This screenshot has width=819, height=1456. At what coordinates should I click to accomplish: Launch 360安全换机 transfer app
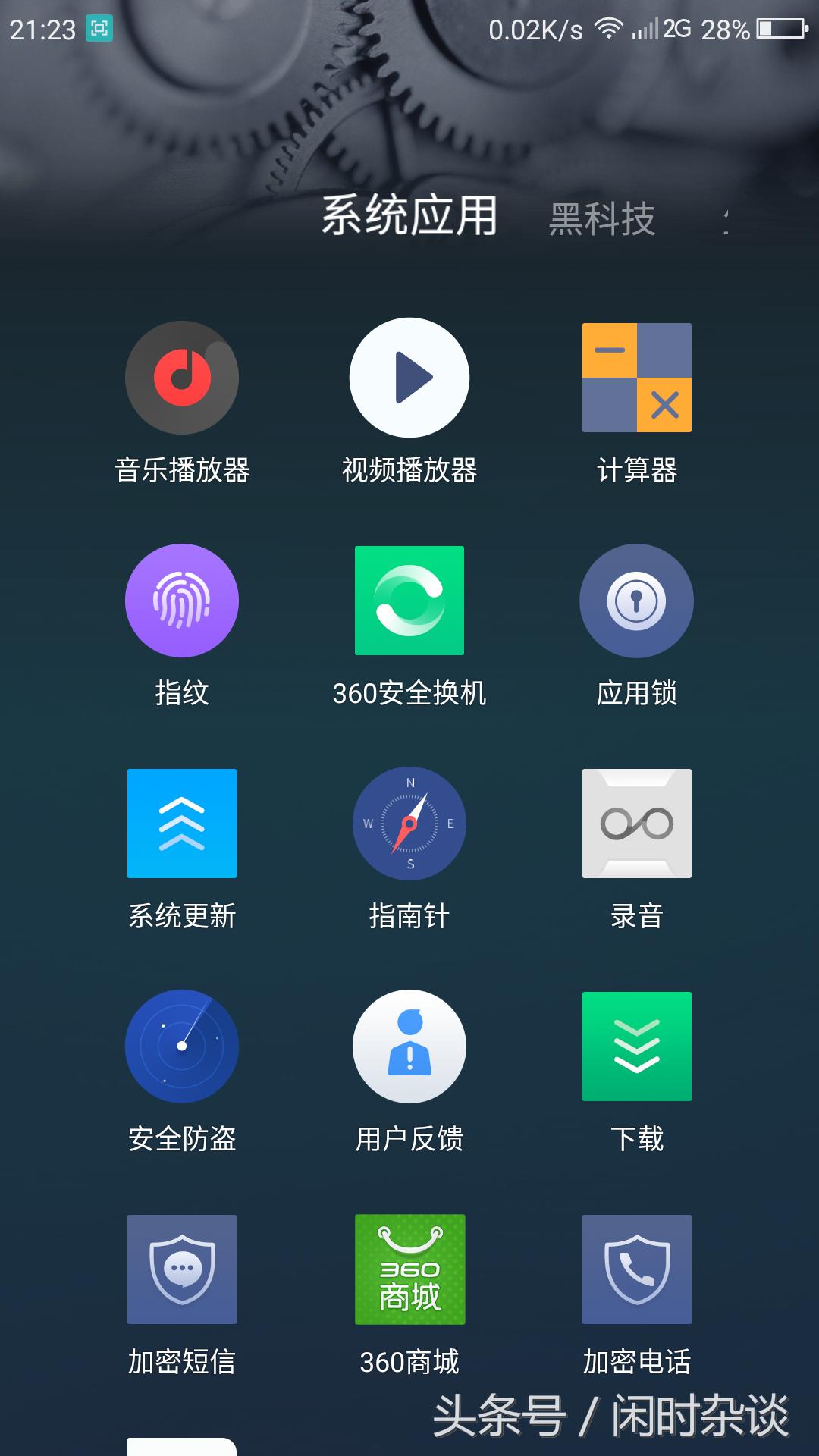pos(409,600)
